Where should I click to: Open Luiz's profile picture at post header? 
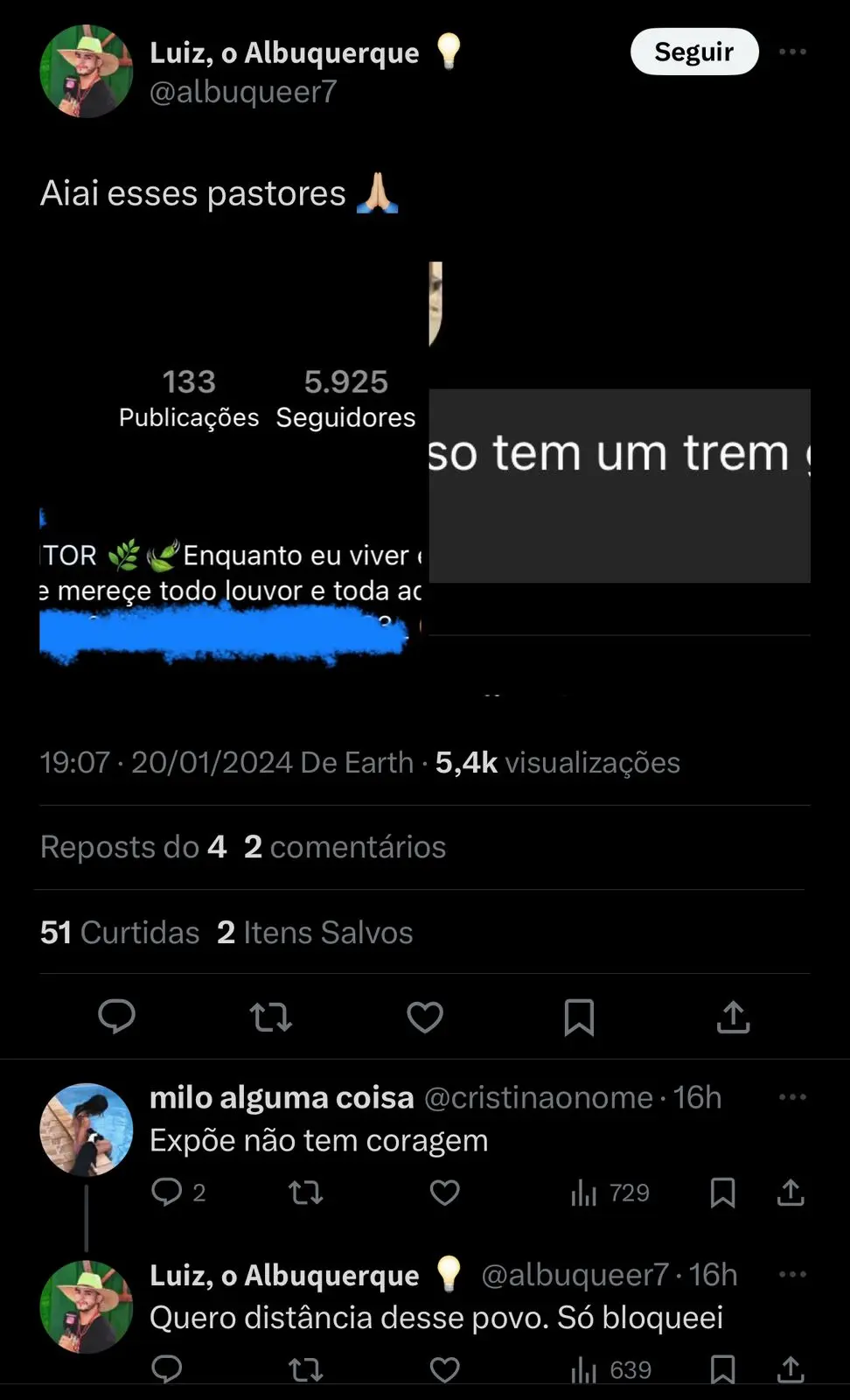(86, 72)
